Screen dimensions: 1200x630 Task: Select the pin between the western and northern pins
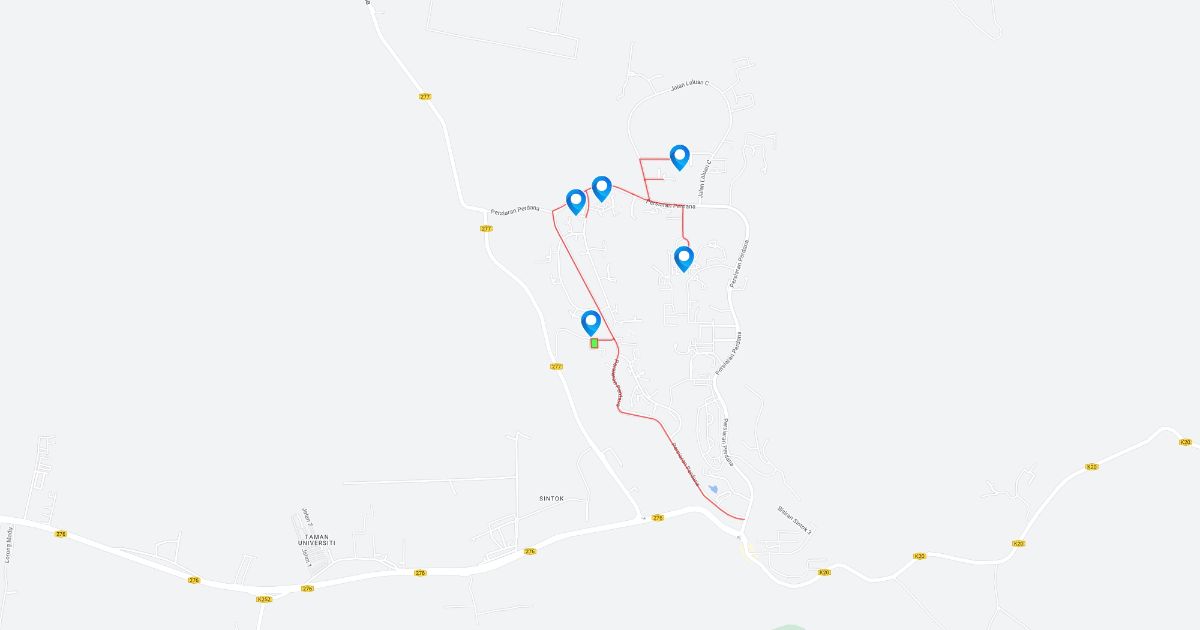[602, 187]
